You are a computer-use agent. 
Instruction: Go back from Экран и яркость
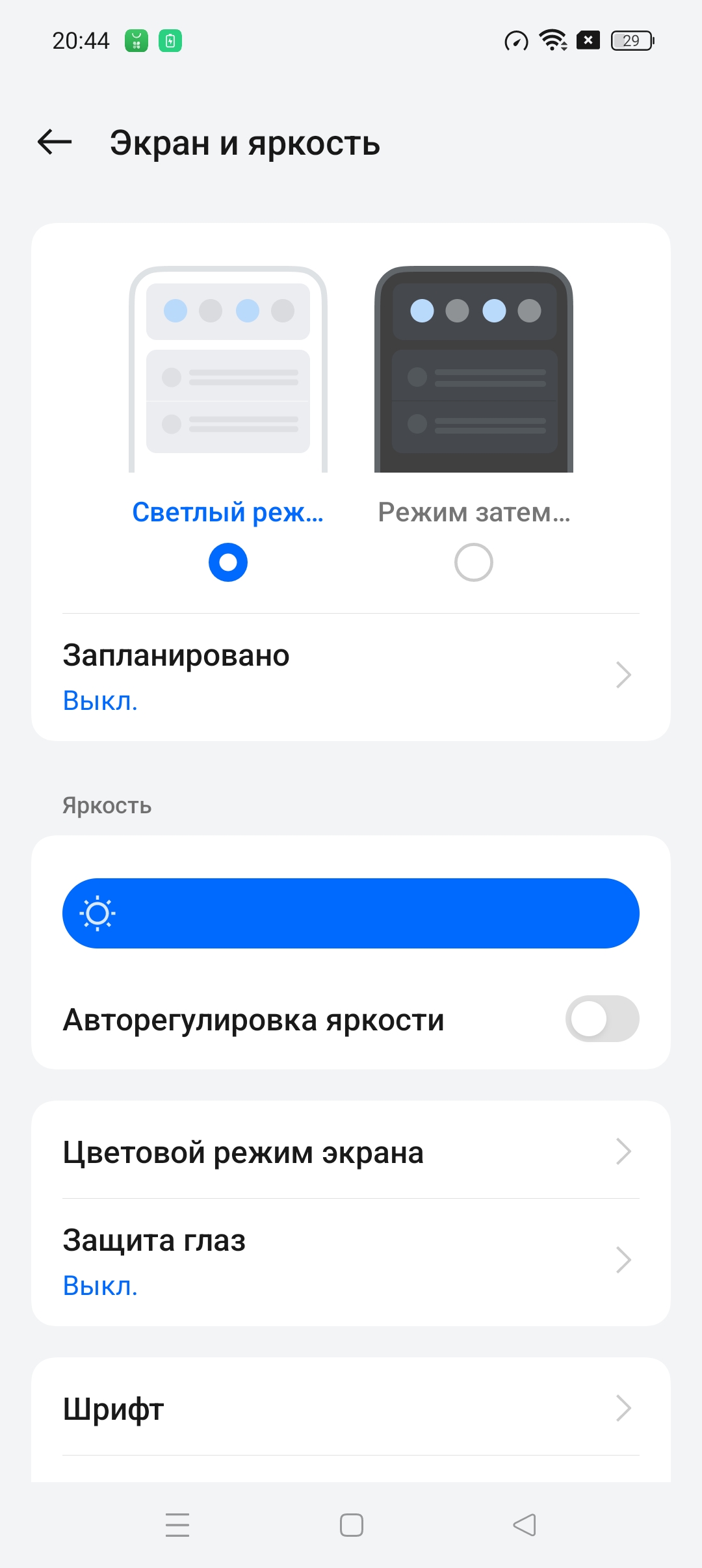(55, 142)
